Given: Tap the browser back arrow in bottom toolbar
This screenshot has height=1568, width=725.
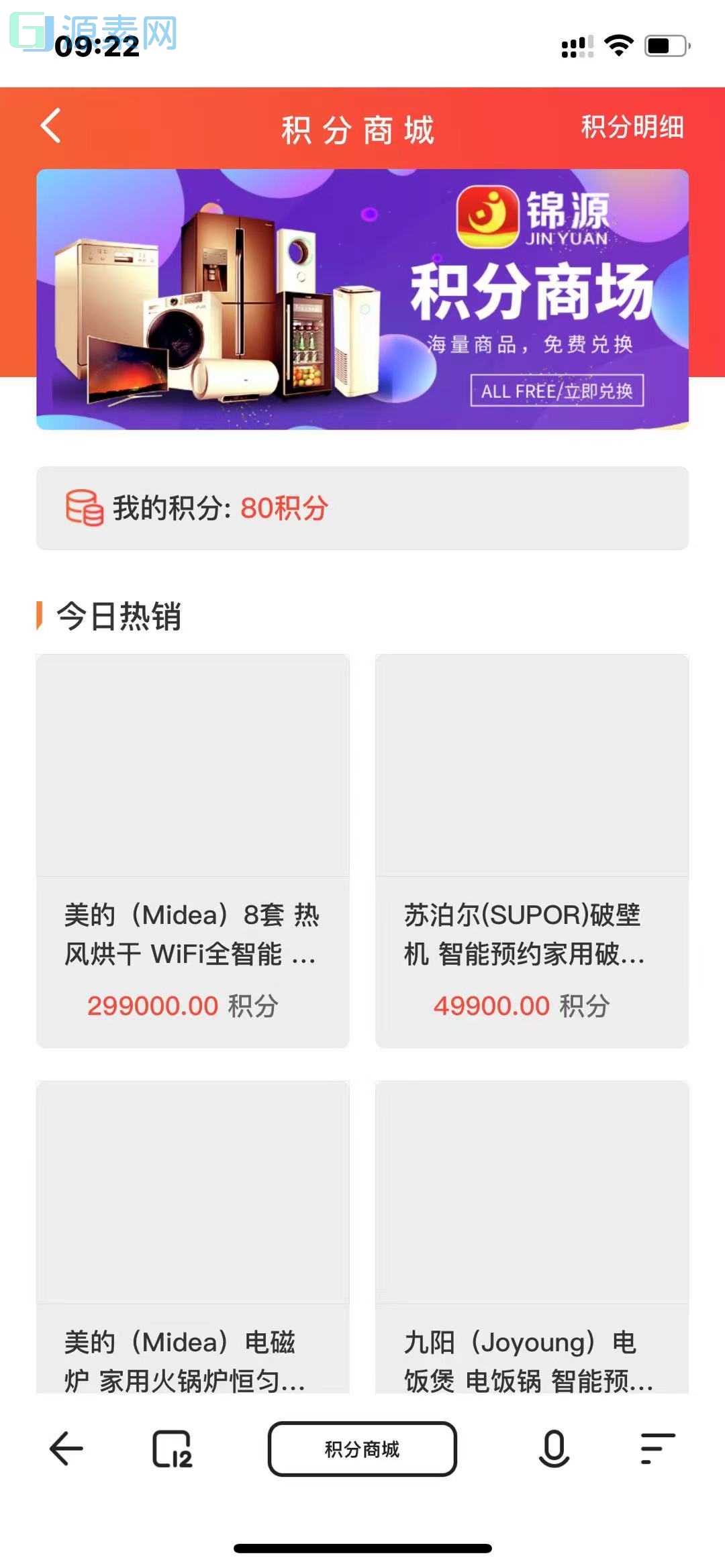Looking at the screenshot, I should (64, 1449).
